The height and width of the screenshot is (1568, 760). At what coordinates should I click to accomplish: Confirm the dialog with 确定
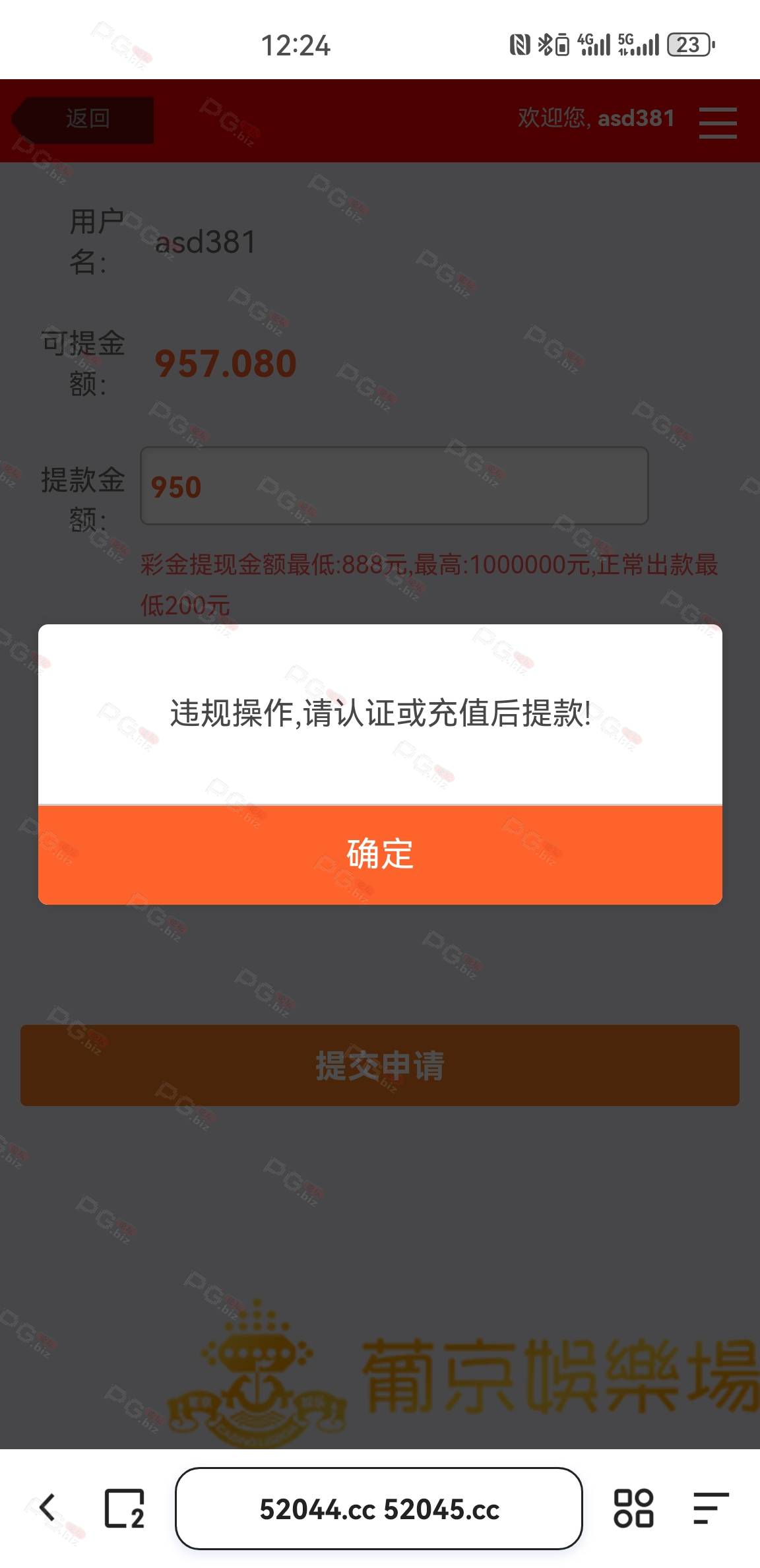tap(380, 855)
